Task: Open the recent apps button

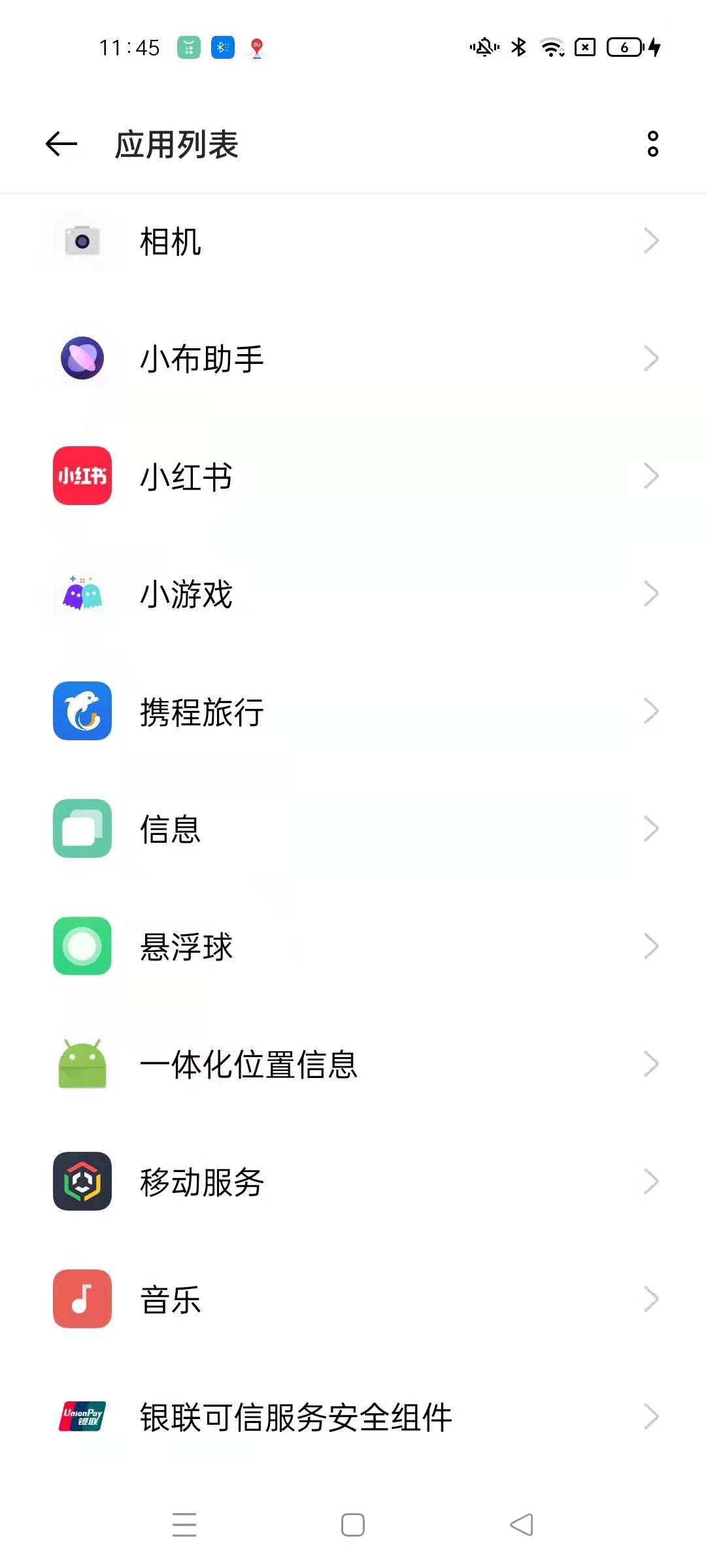Action: tap(185, 1524)
